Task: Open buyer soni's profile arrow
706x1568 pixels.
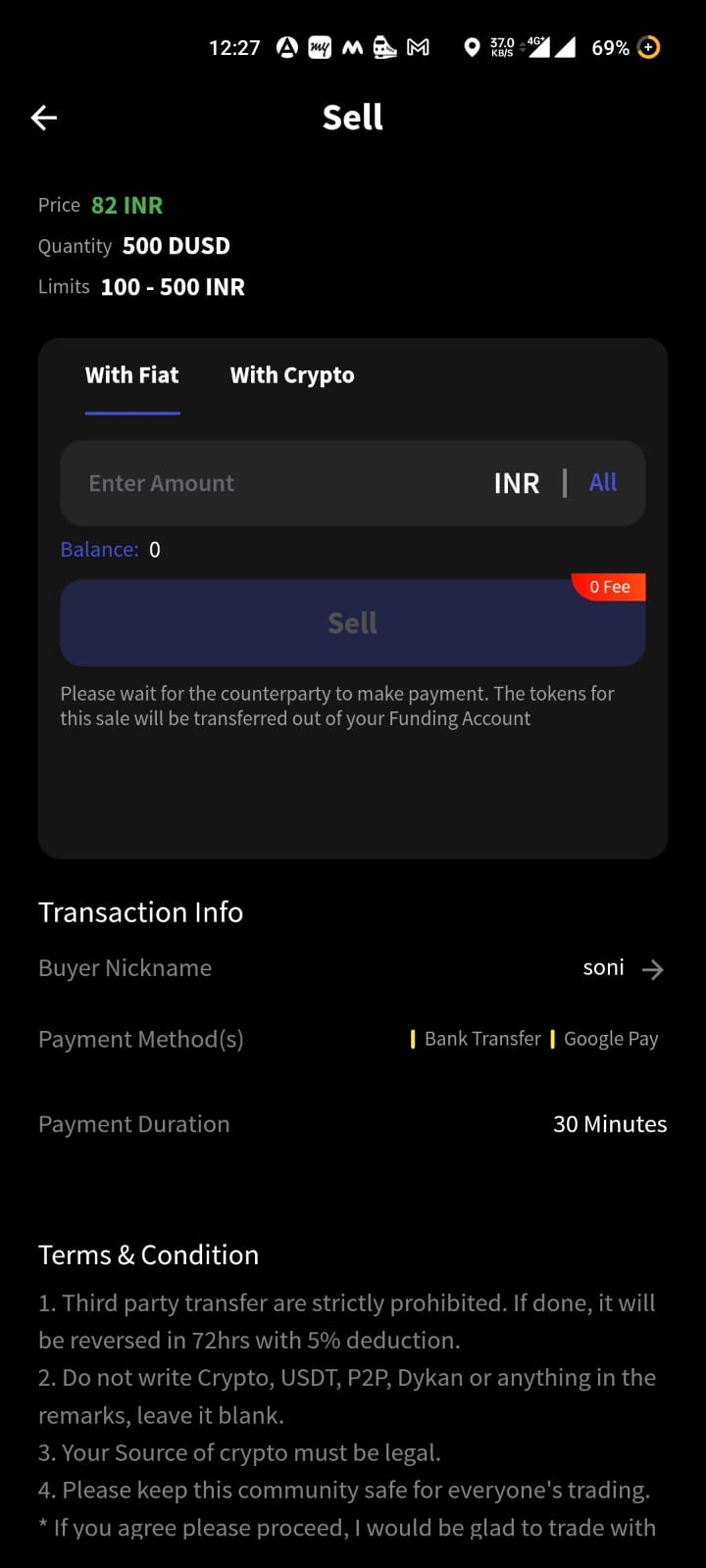Action: 652,969
